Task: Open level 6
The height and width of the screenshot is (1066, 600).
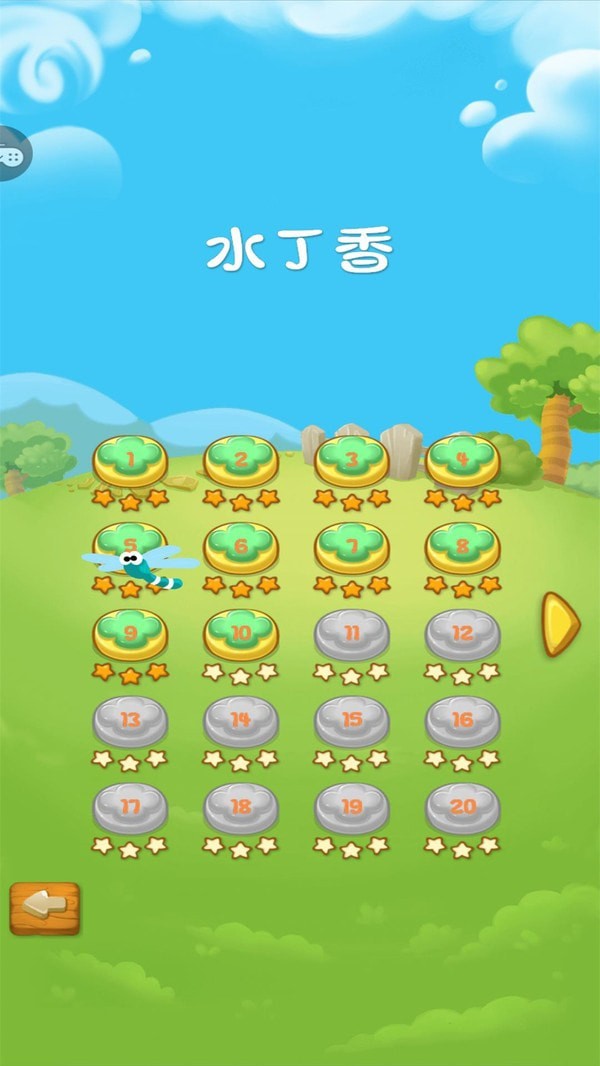Action: pyautogui.click(x=241, y=548)
